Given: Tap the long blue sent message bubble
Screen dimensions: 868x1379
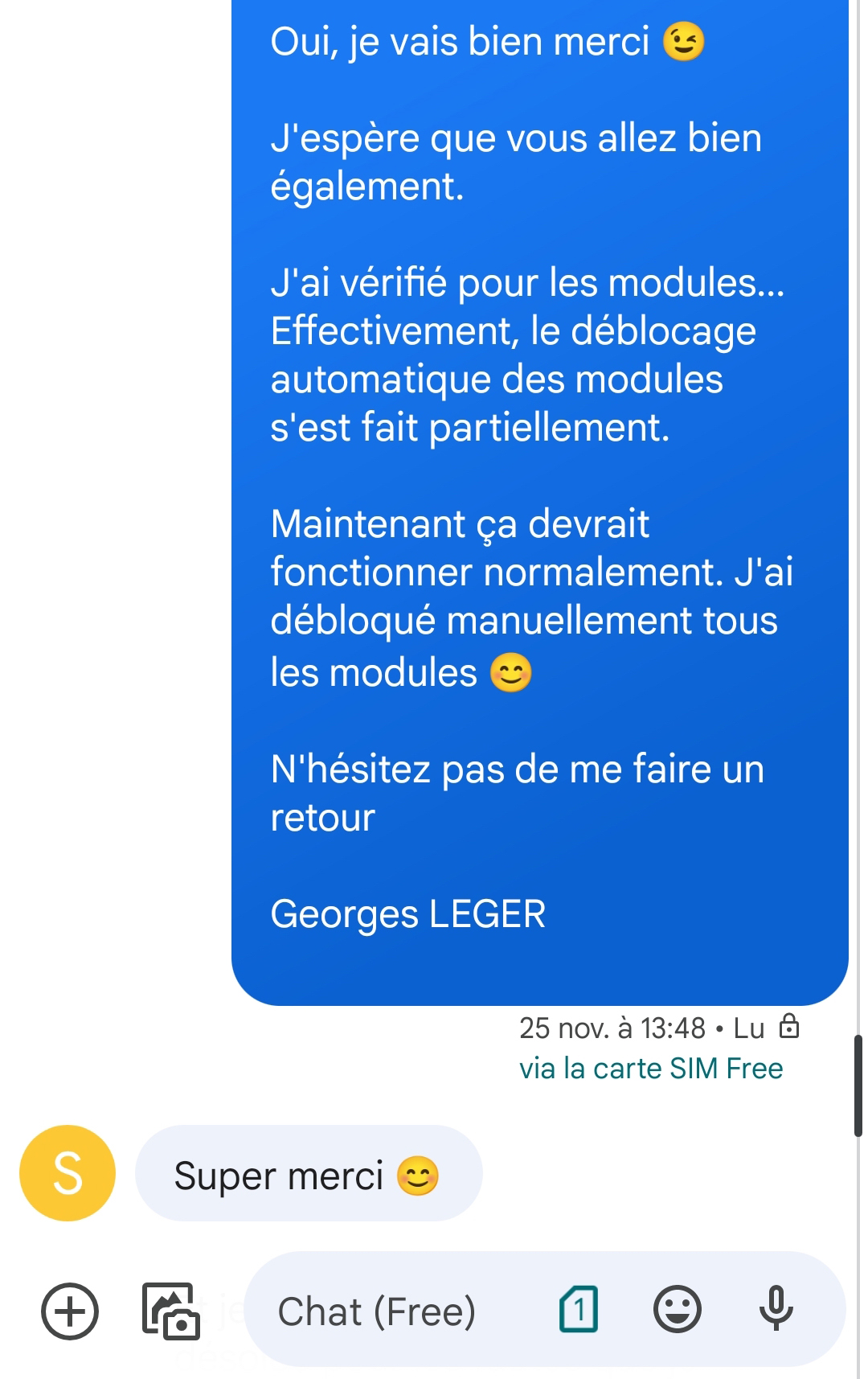Looking at the screenshot, I should coord(538,499).
